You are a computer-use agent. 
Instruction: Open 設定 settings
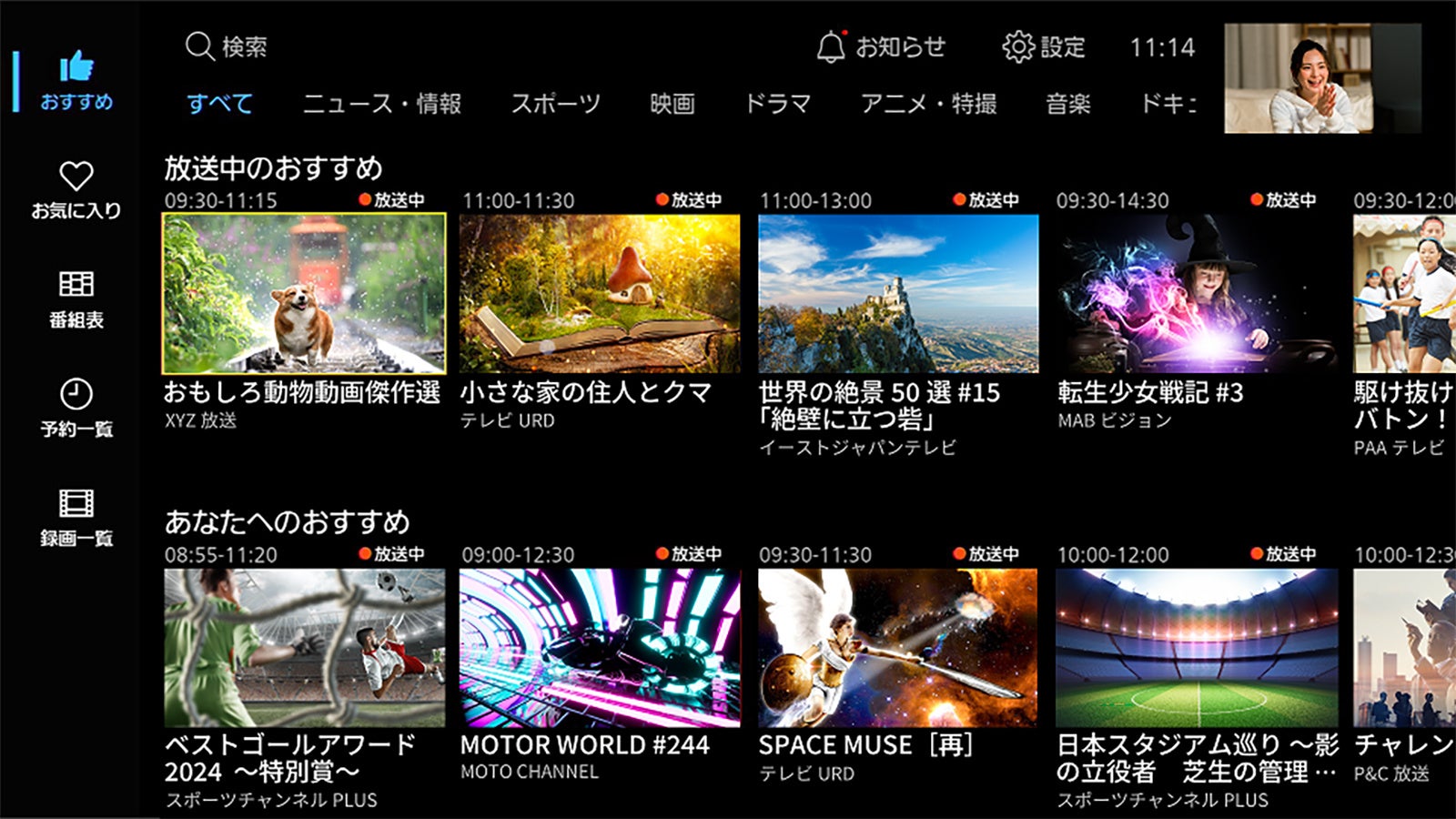(x=1044, y=46)
